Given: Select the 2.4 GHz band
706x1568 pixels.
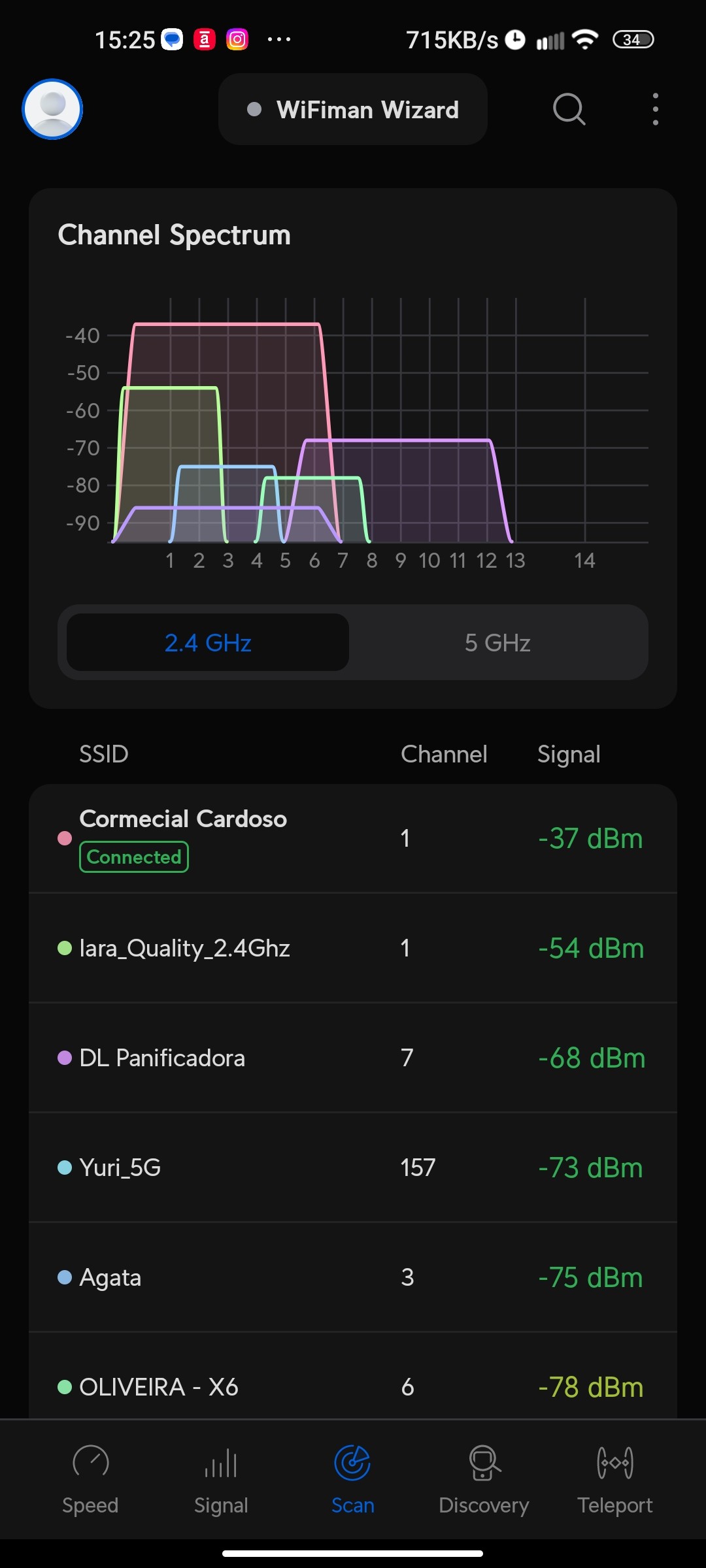Looking at the screenshot, I should [208, 643].
